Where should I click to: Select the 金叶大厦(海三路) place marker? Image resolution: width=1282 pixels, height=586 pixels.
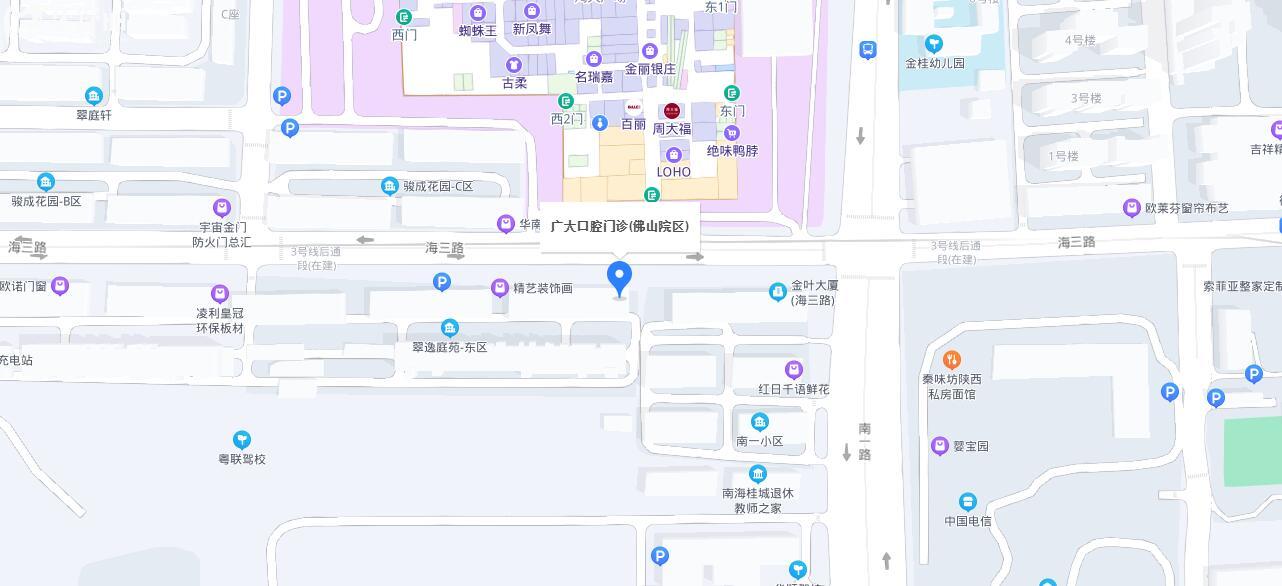coord(778,291)
